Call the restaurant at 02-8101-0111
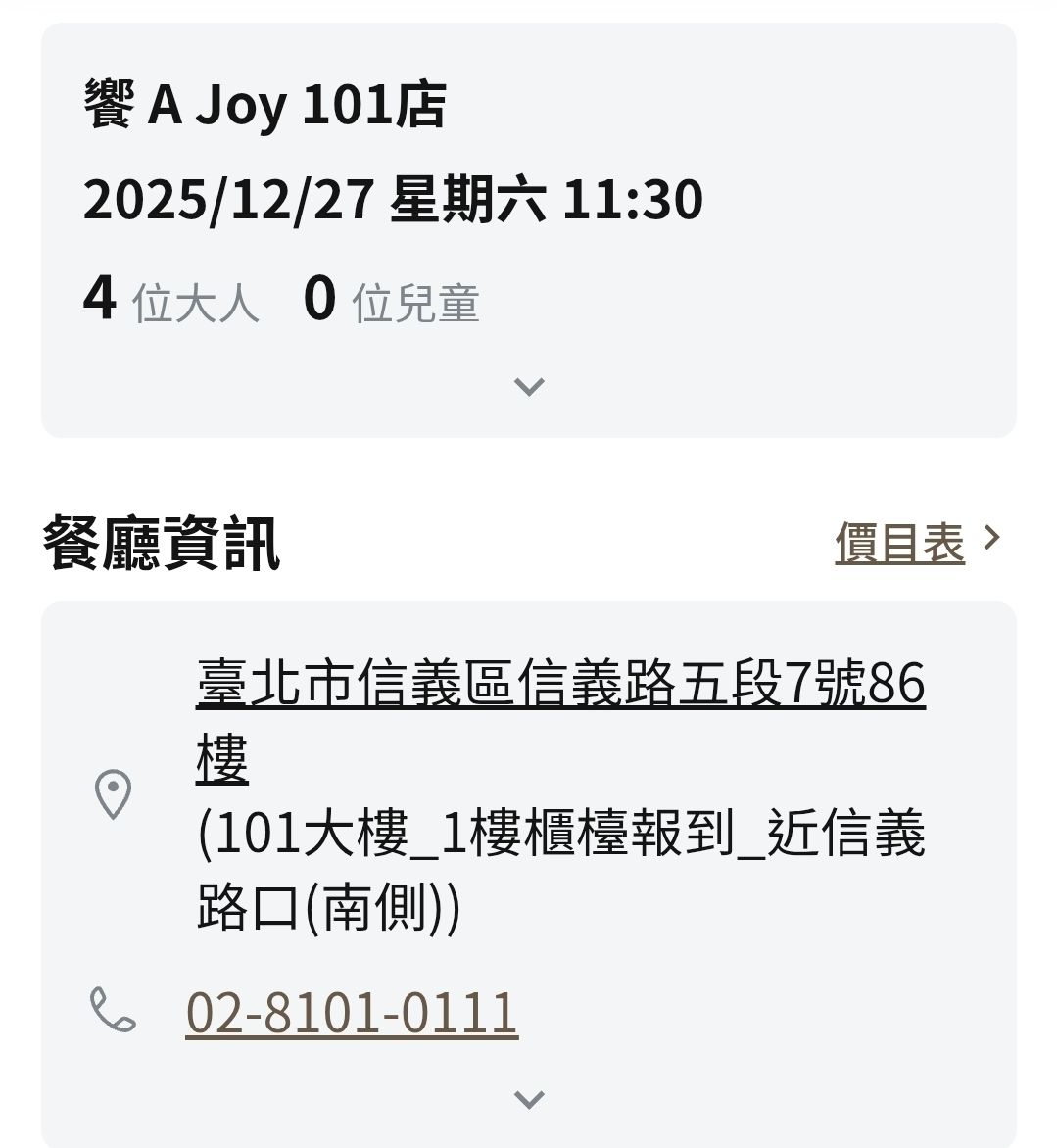This screenshot has height=1148, width=1057. coord(352,1013)
